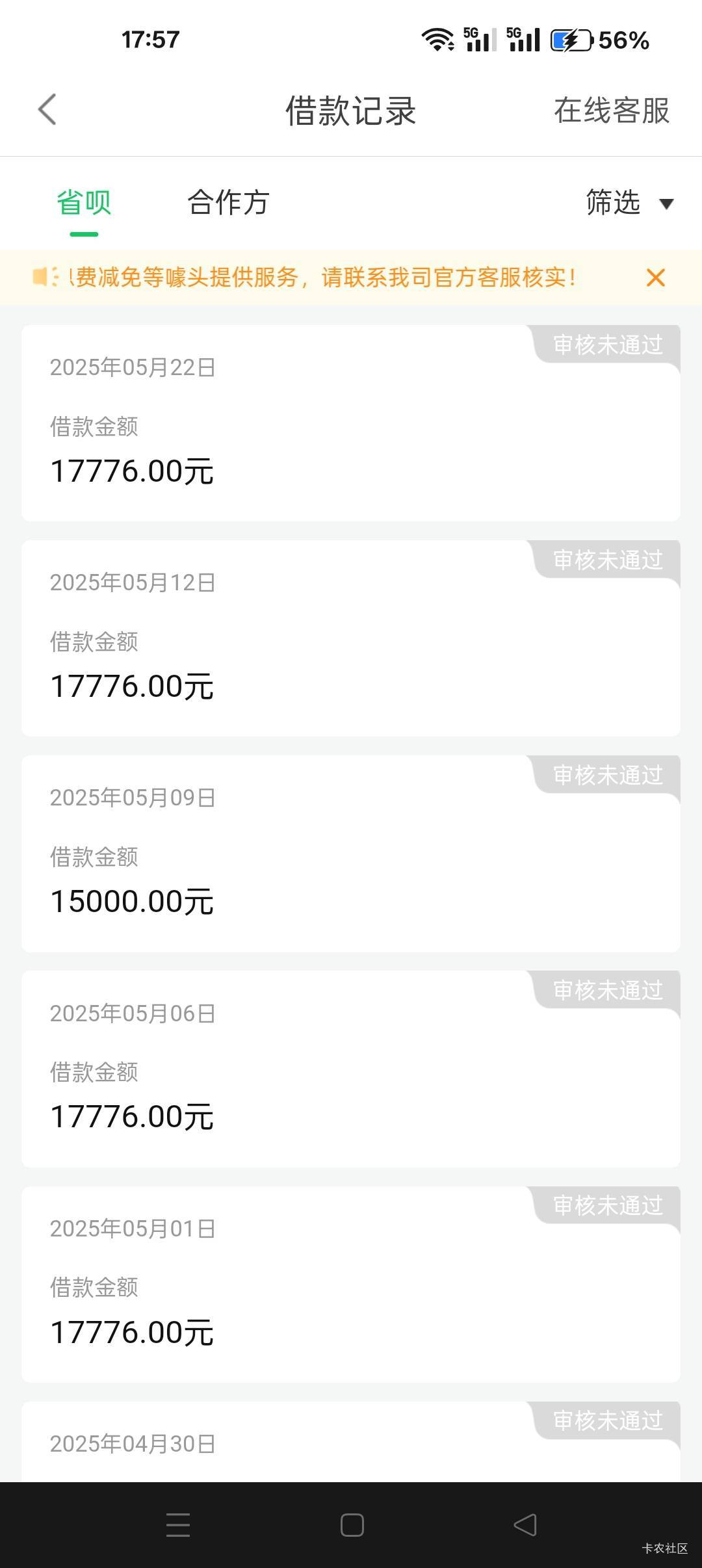Screen dimensions: 702x1568
Task: Open the 2025年05月06日 loan record
Action: pos(351,1069)
